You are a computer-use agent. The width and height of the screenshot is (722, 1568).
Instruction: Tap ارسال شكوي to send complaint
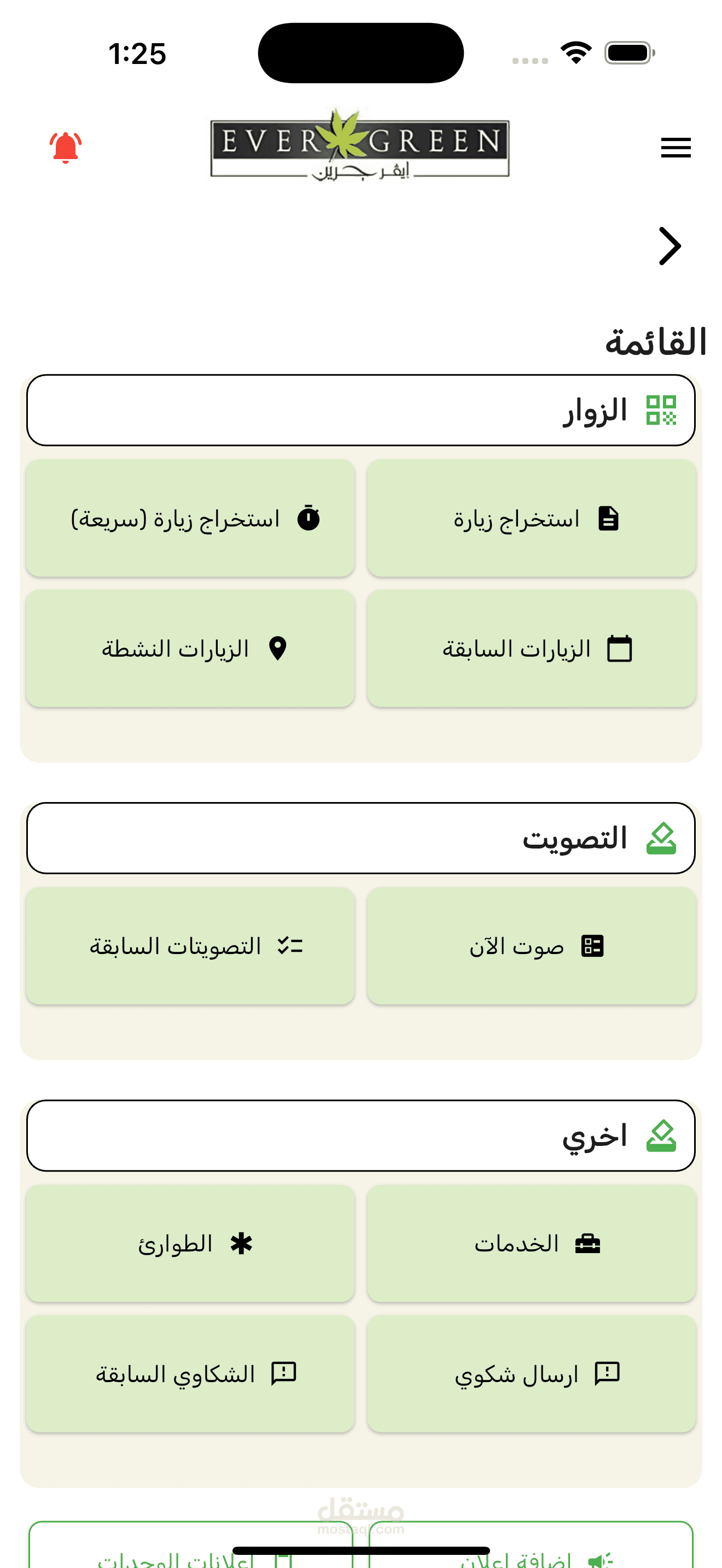click(x=531, y=1373)
